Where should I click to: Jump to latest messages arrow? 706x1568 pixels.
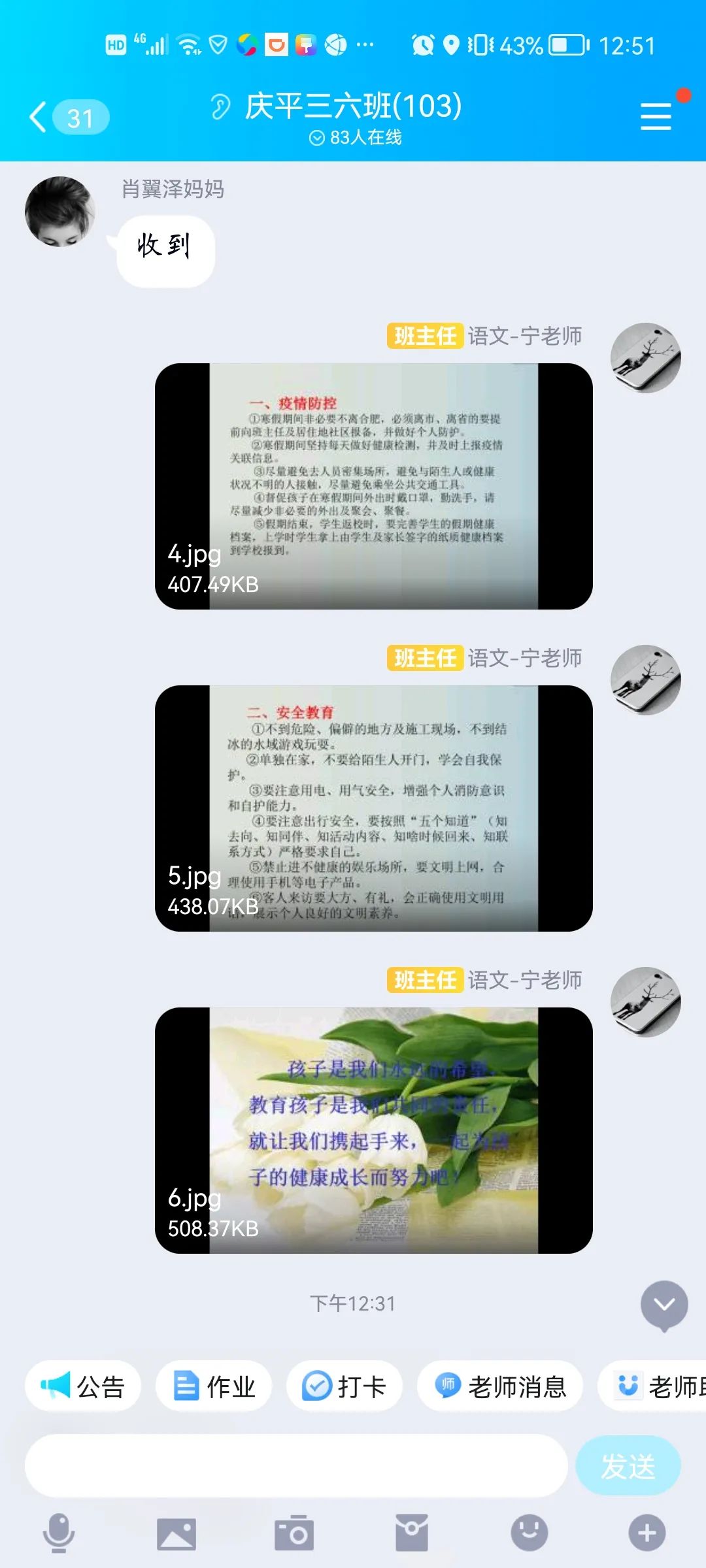tap(664, 1305)
